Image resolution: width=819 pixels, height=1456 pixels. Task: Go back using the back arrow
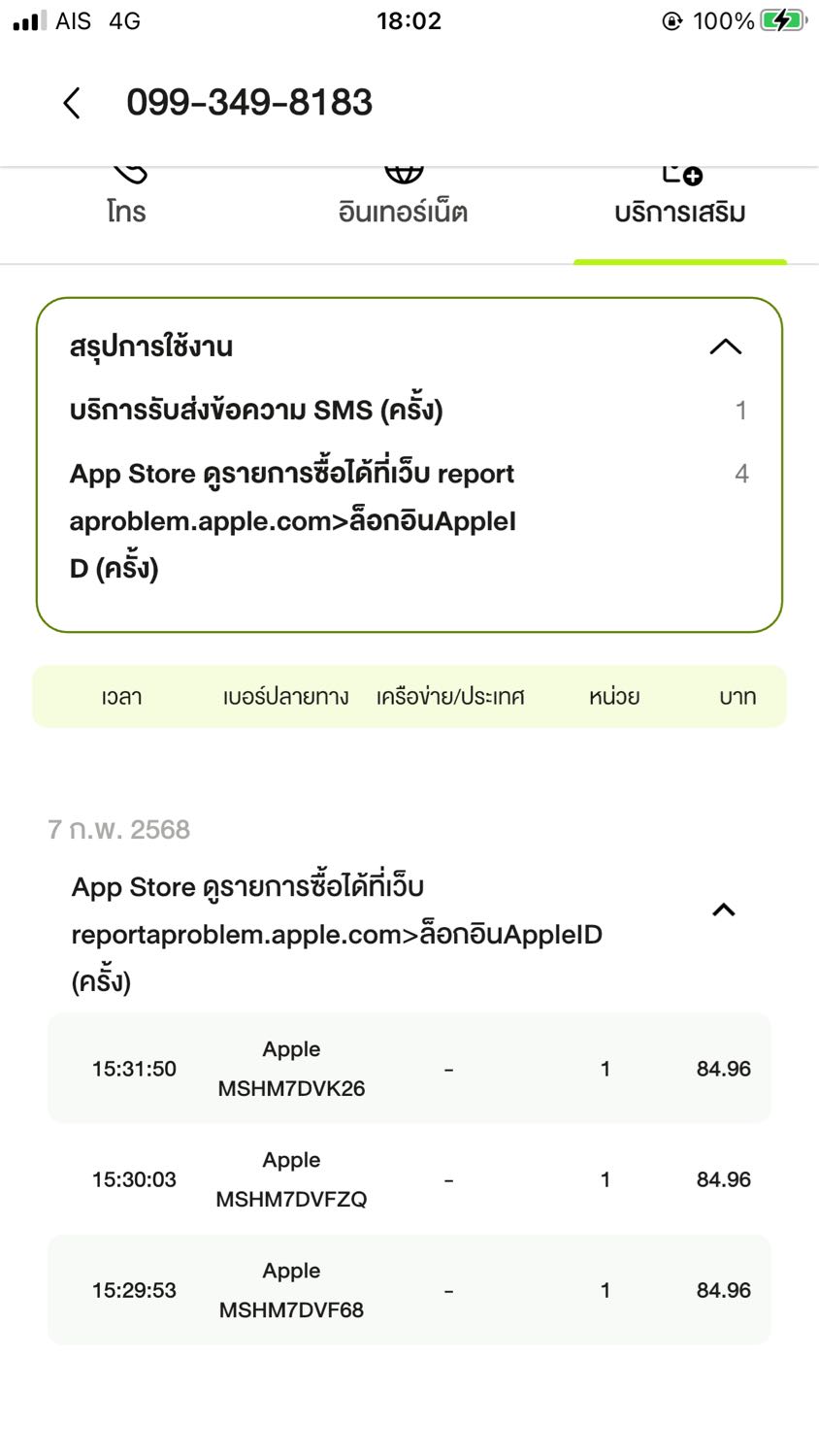pyautogui.click(x=72, y=103)
